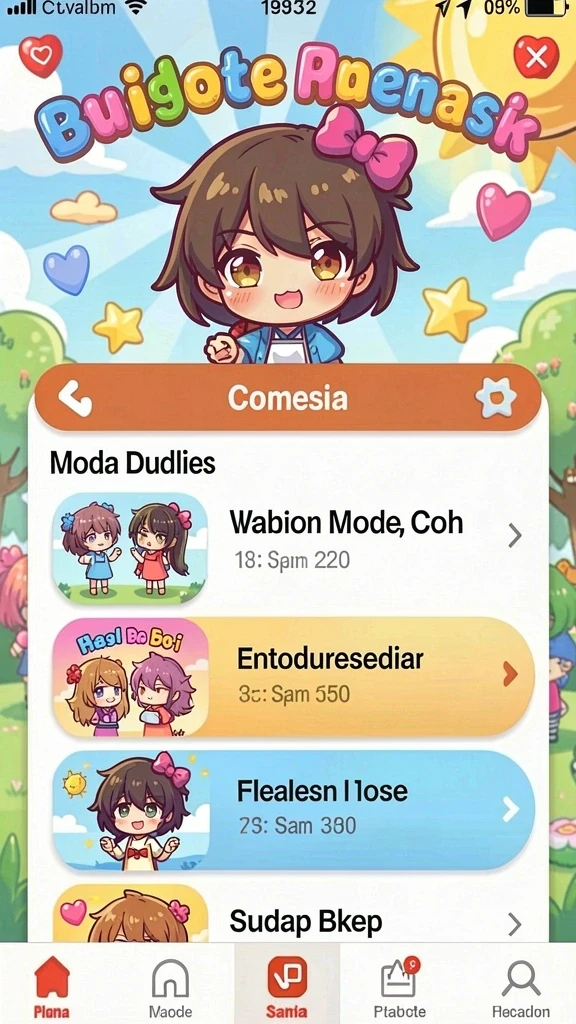Viewport: 576px width, 1024px height.
Task: Switch to the Plana home tab
Action: (52, 985)
